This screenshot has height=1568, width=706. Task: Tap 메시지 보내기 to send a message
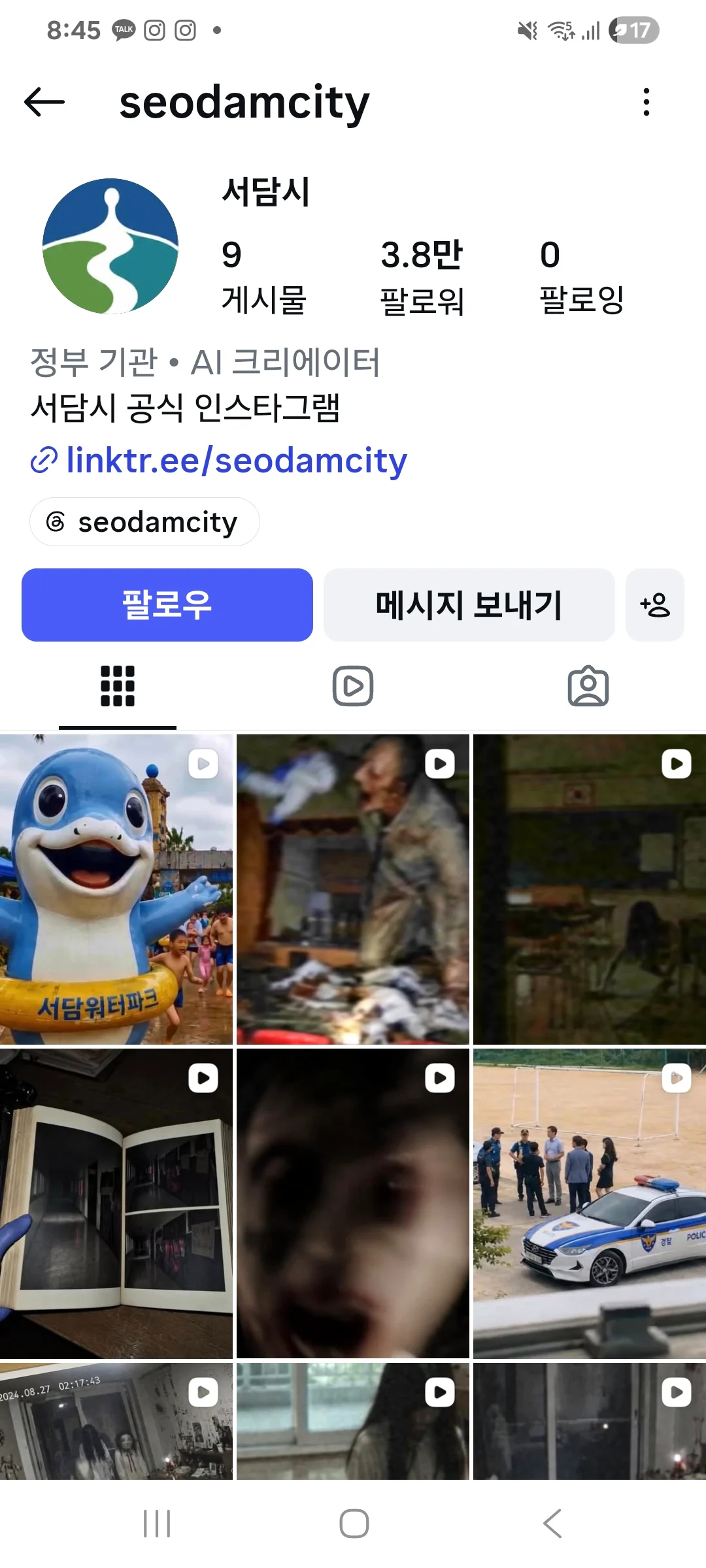[x=469, y=605]
